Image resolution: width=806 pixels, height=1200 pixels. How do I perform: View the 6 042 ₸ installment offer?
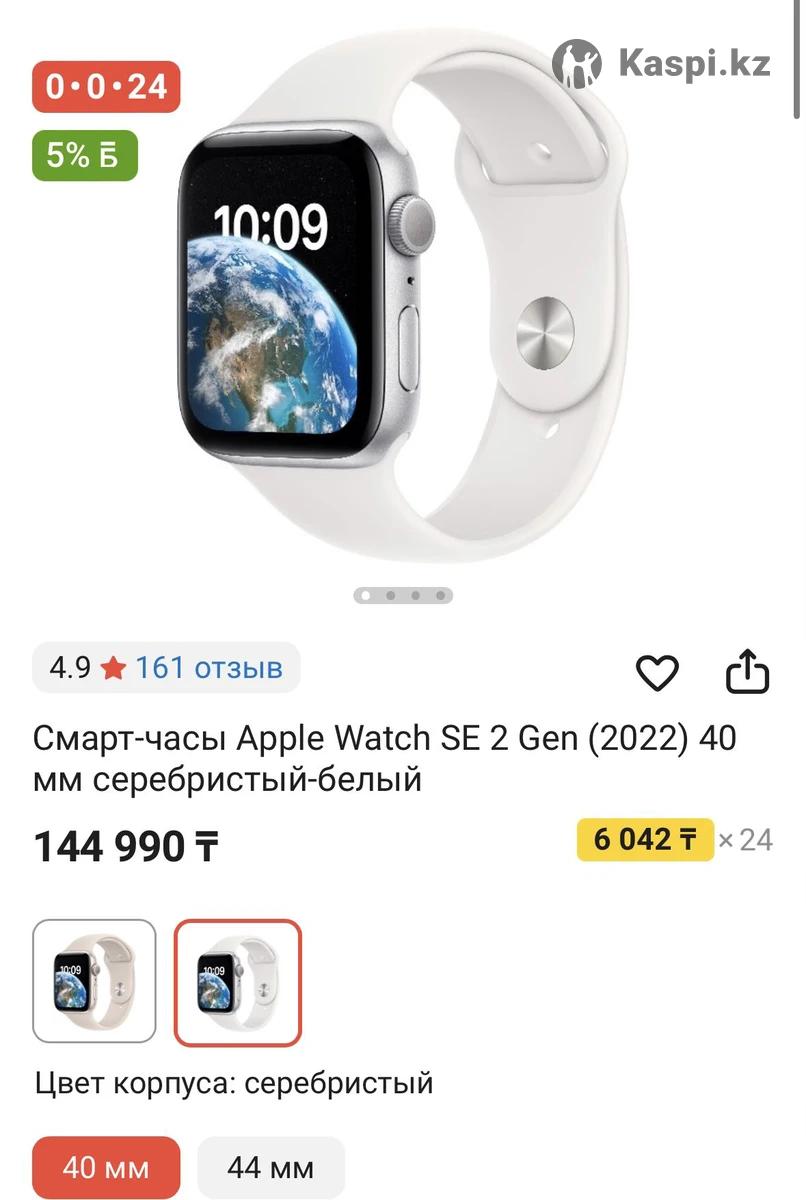[645, 839]
